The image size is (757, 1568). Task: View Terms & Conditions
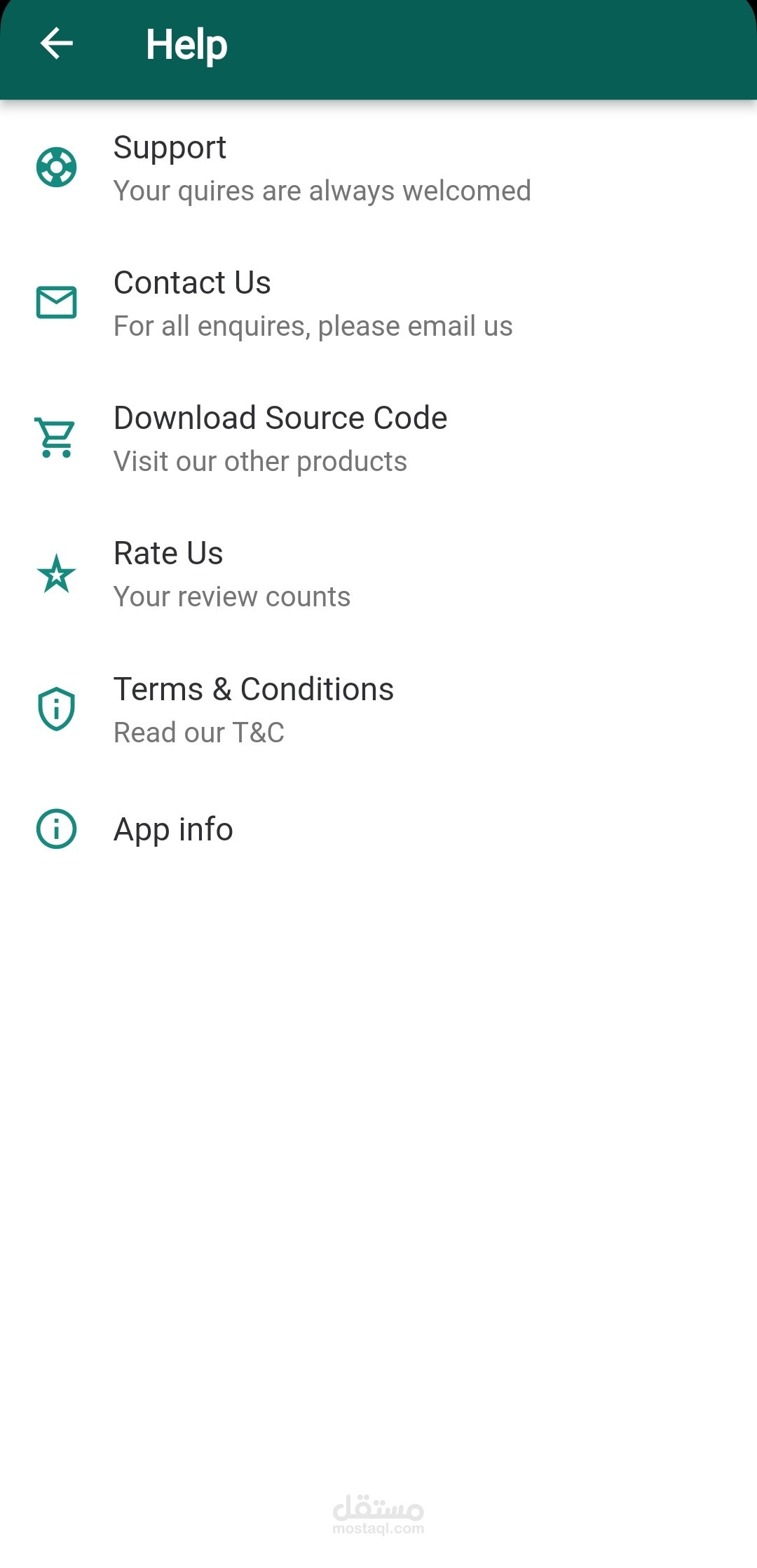(x=253, y=709)
